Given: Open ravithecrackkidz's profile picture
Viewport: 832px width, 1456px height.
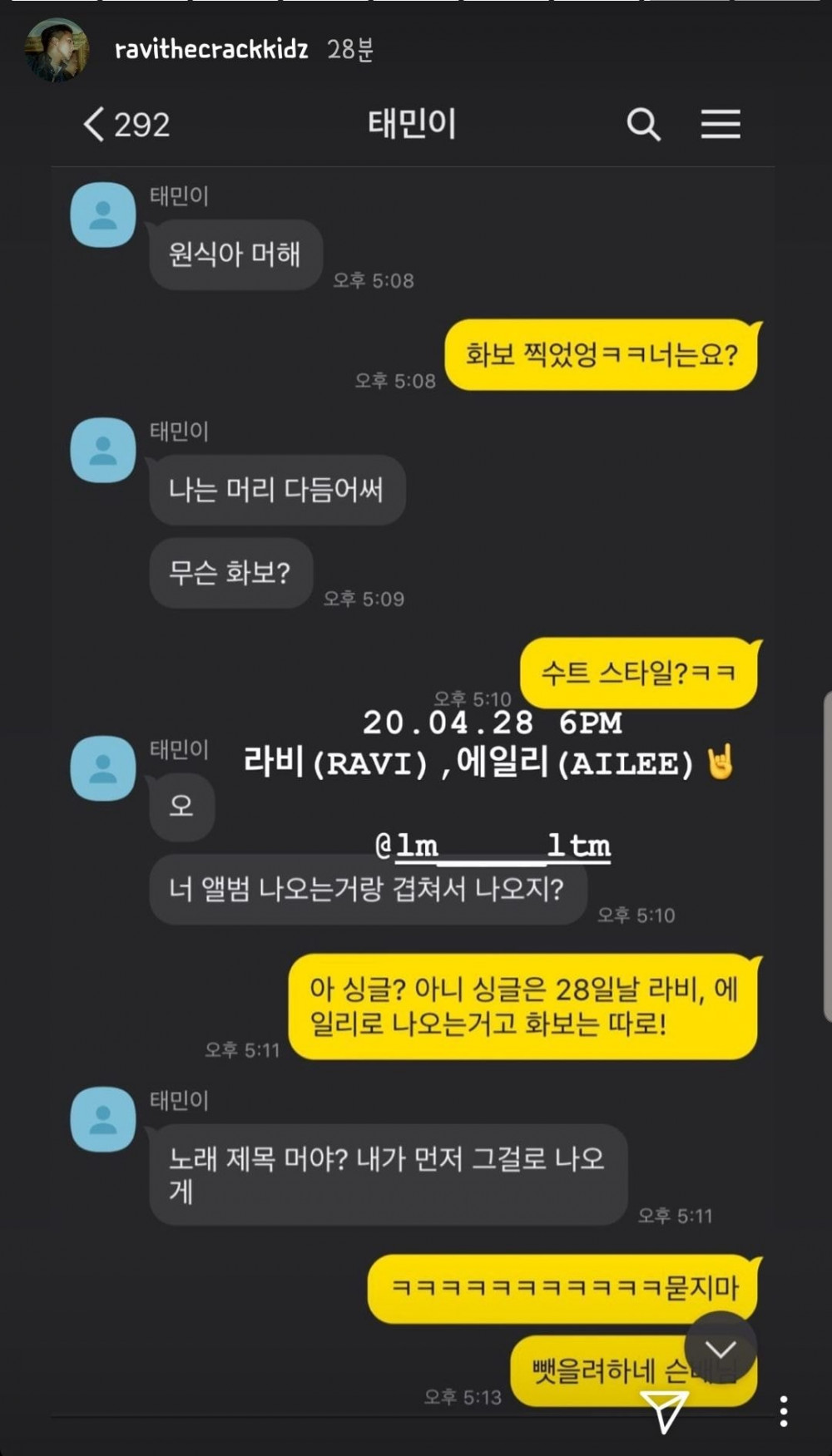Looking at the screenshot, I should click(57, 50).
